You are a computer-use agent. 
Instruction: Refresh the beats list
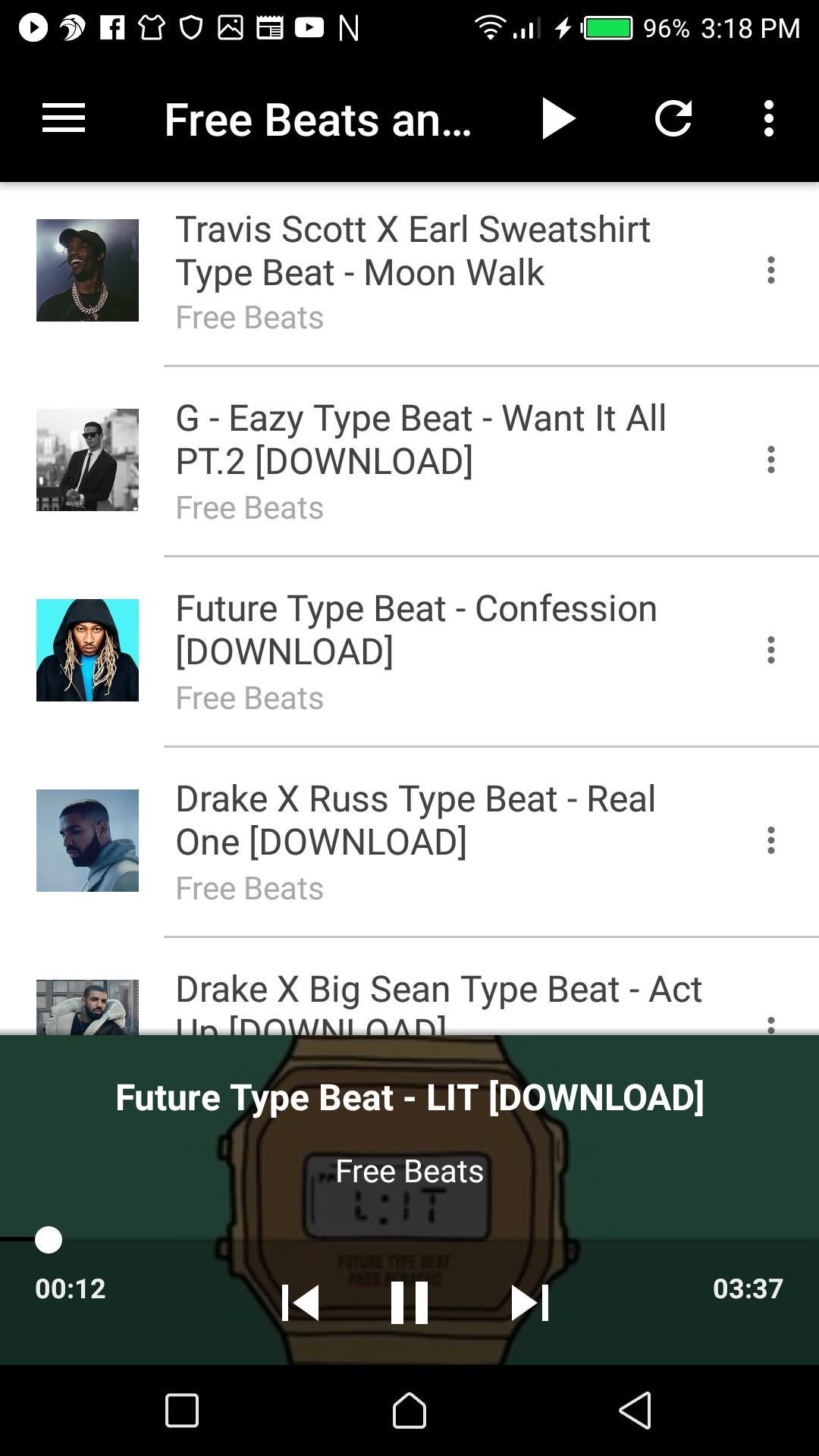point(673,119)
